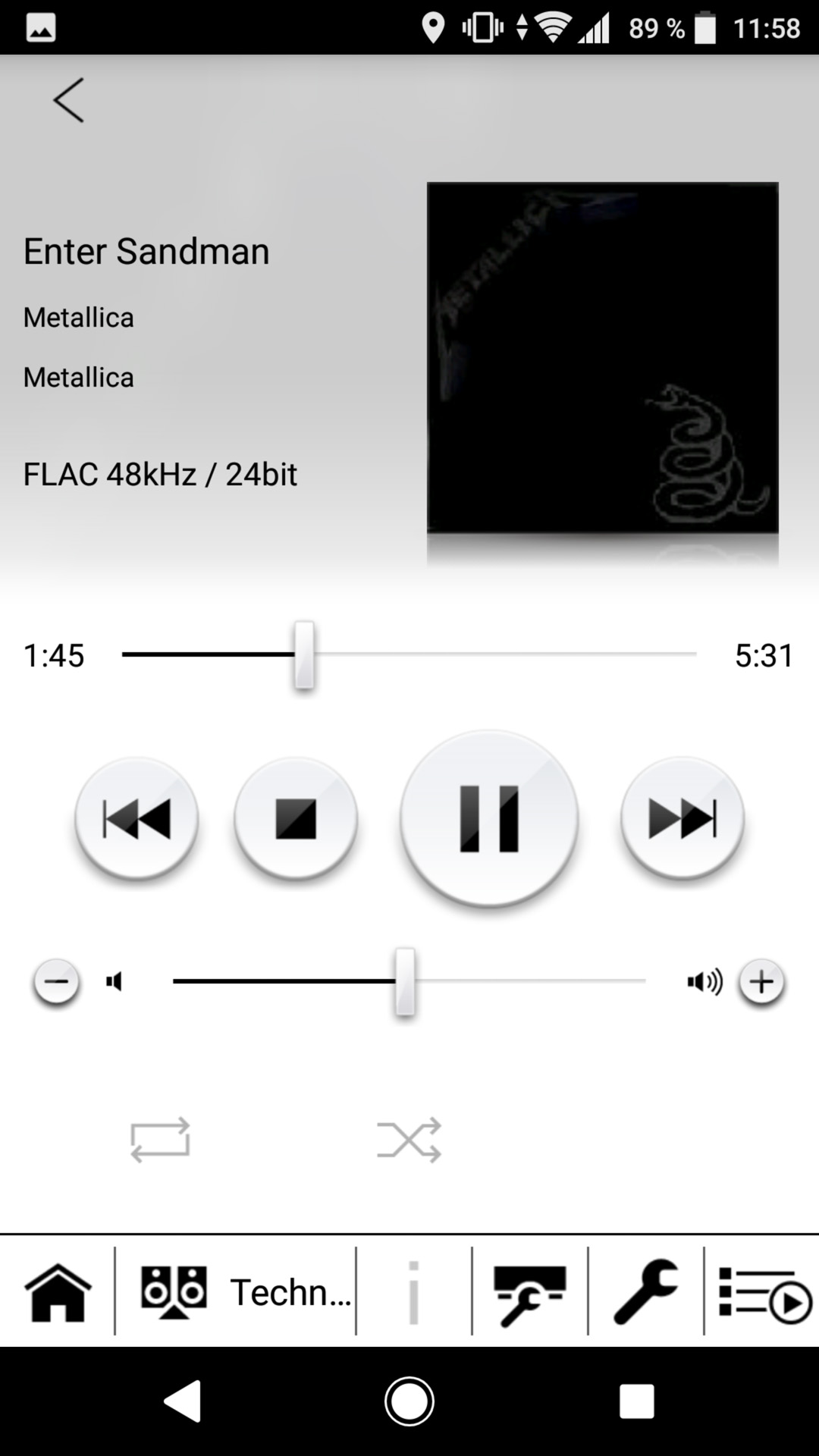Select the Techn... speaker device
The width and height of the screenshot is (819, 1456).
(235, 1291)
